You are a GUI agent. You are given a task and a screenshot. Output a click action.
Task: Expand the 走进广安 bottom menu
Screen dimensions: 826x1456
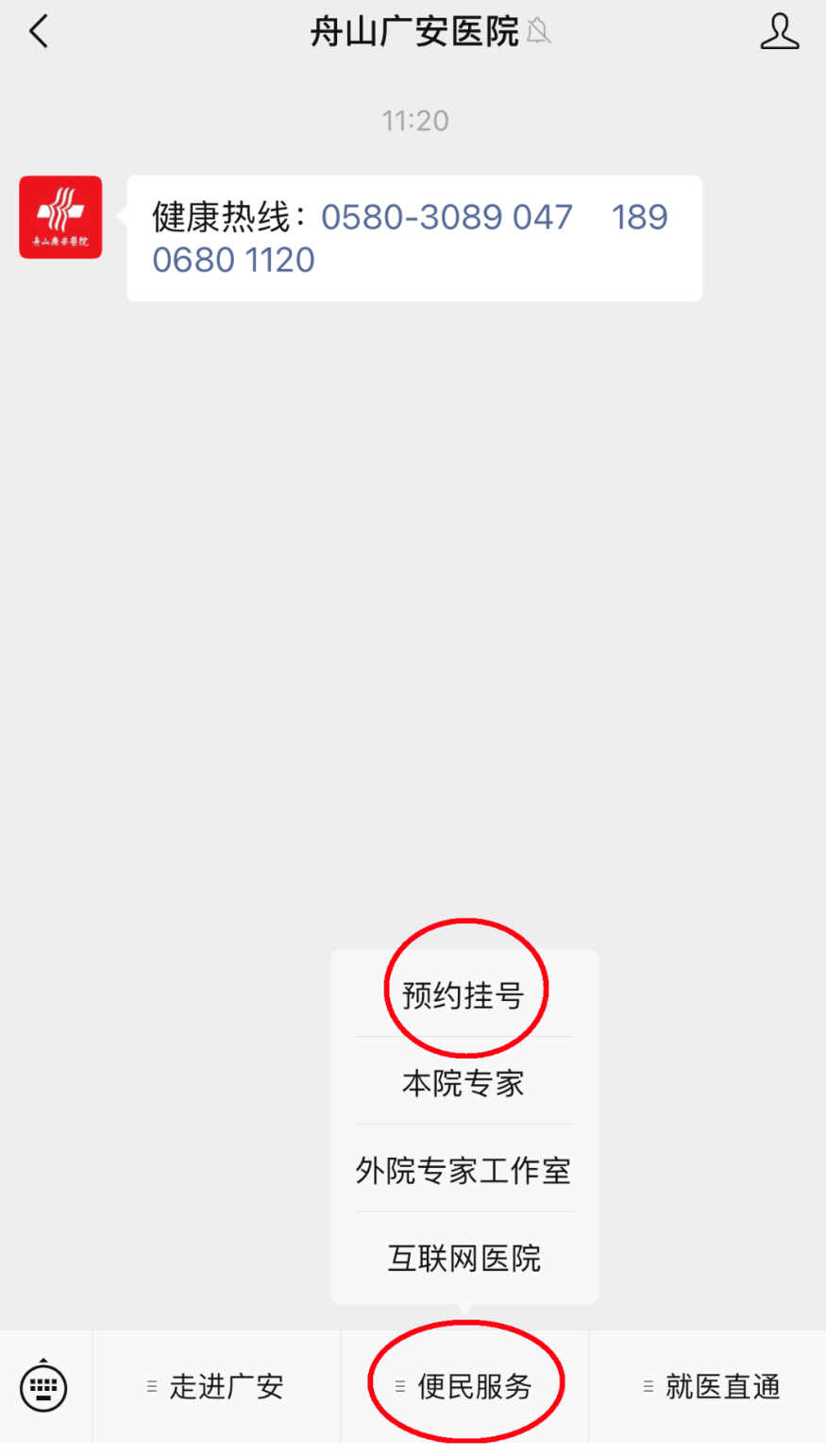pos(216,1386)
